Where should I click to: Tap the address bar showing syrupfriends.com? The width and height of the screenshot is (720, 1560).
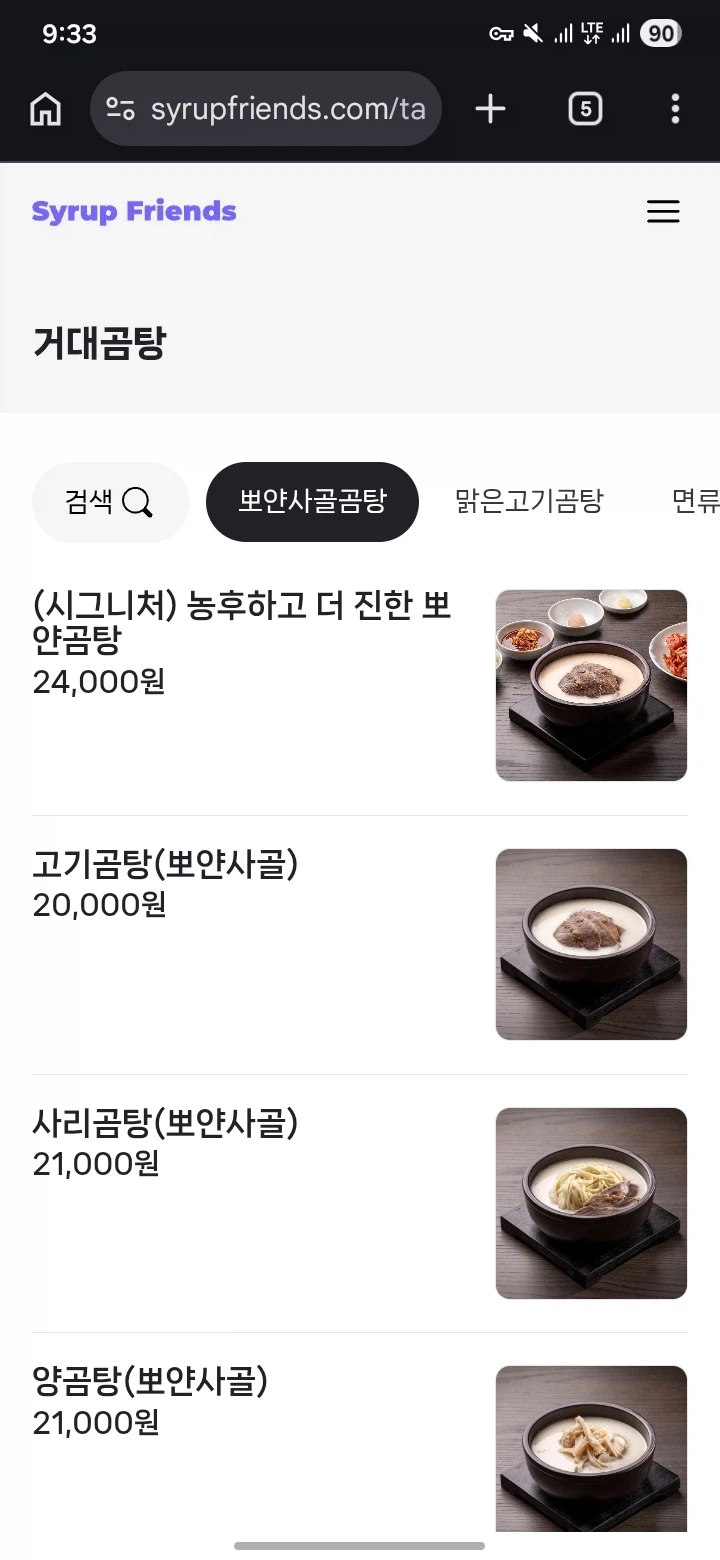pyautogui.click(x=290, y=108)
